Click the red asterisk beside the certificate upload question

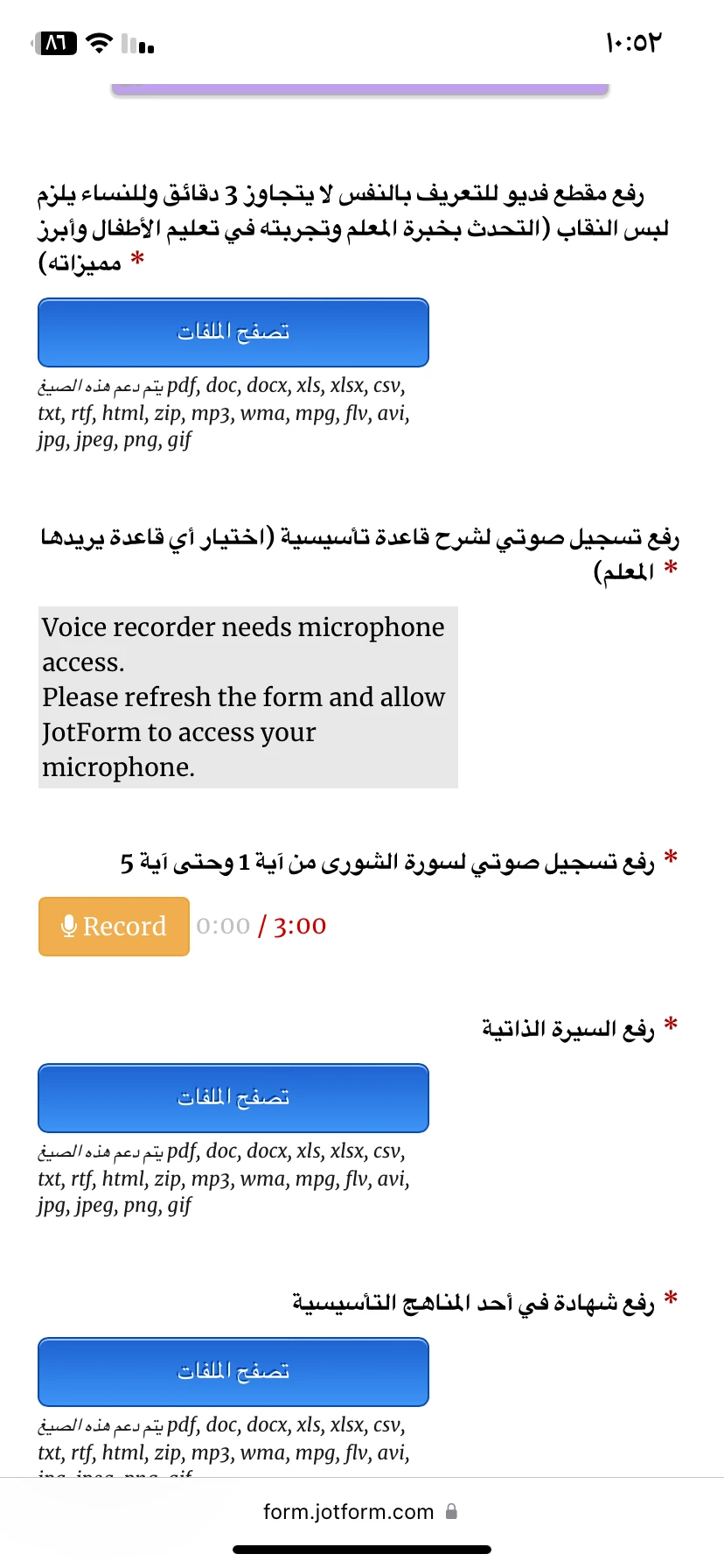click(x=671, y=1296)
